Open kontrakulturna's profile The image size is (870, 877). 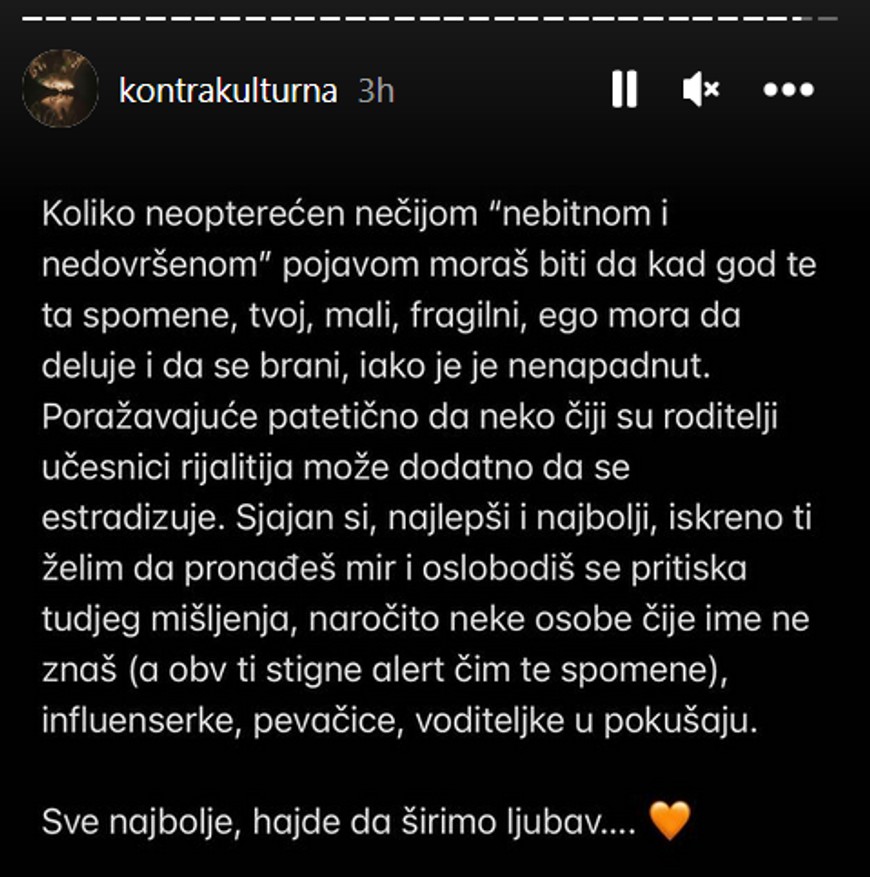[226, 89]
